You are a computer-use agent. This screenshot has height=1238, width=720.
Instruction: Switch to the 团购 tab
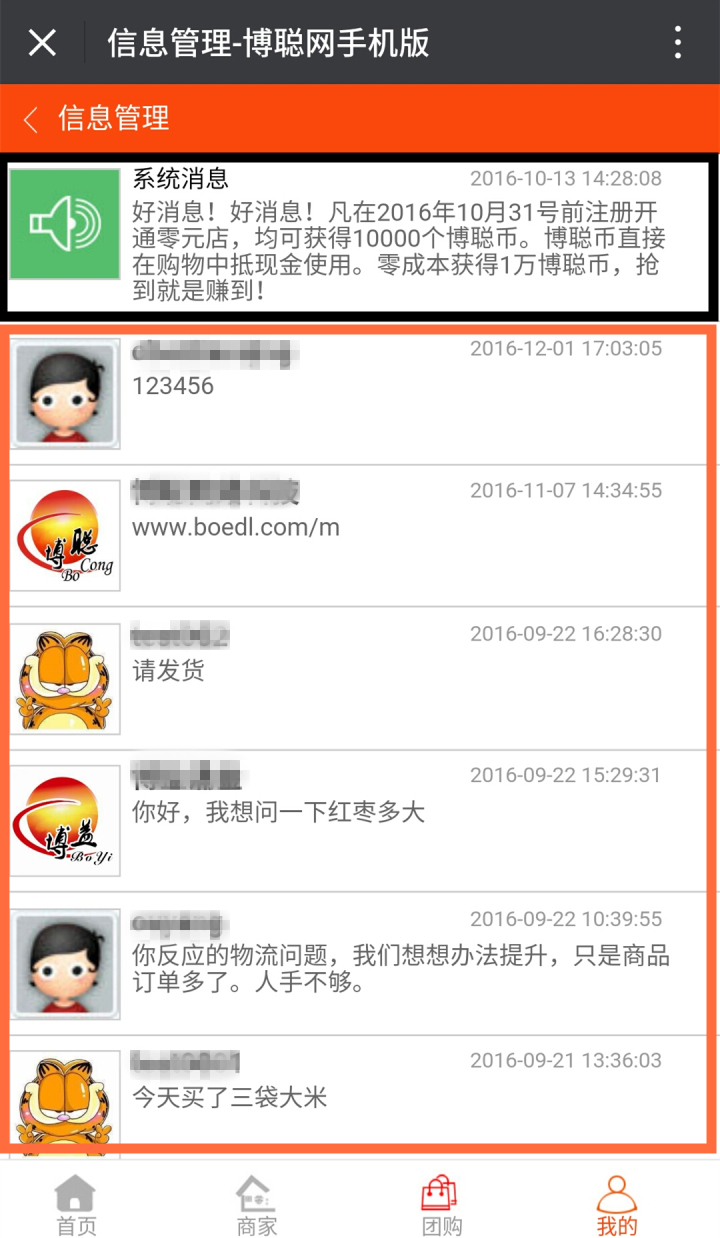pyautogui.click(x=441, y=1204)
